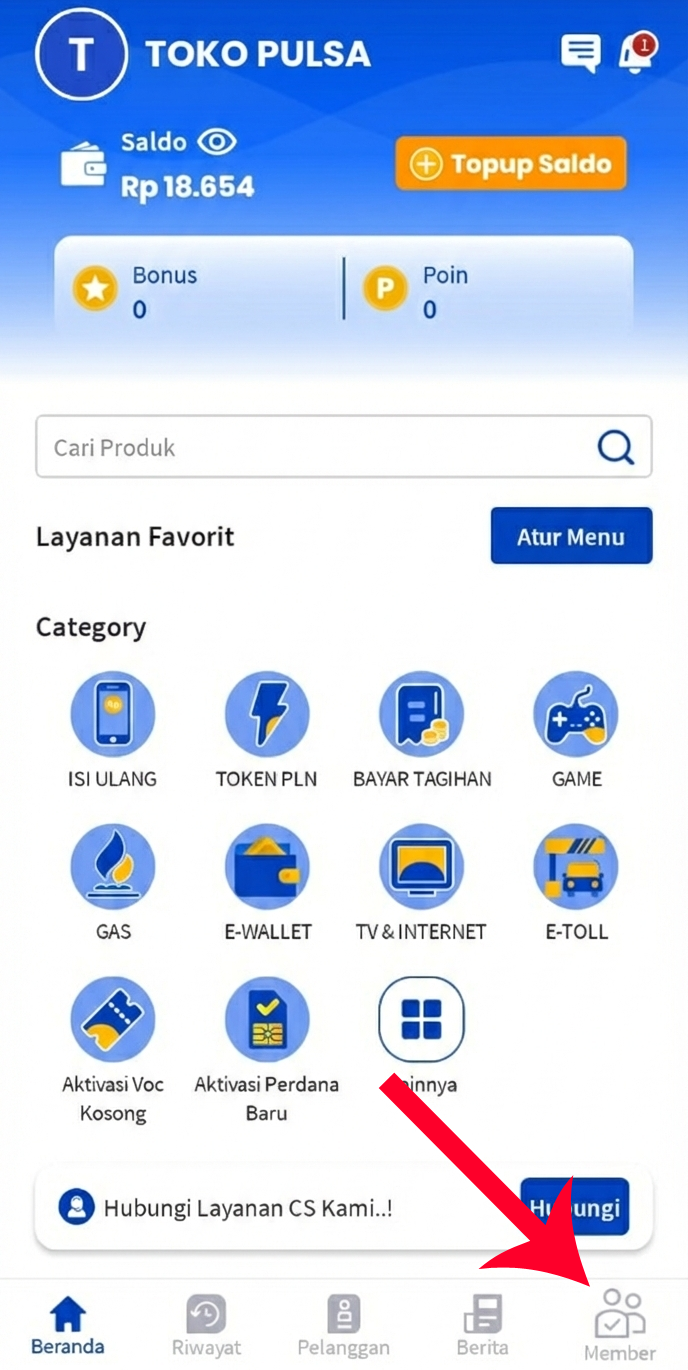Viewport: 688px width, 1370px height.
Task: Select TV & INTERNET category
Action: pos(421,867)
